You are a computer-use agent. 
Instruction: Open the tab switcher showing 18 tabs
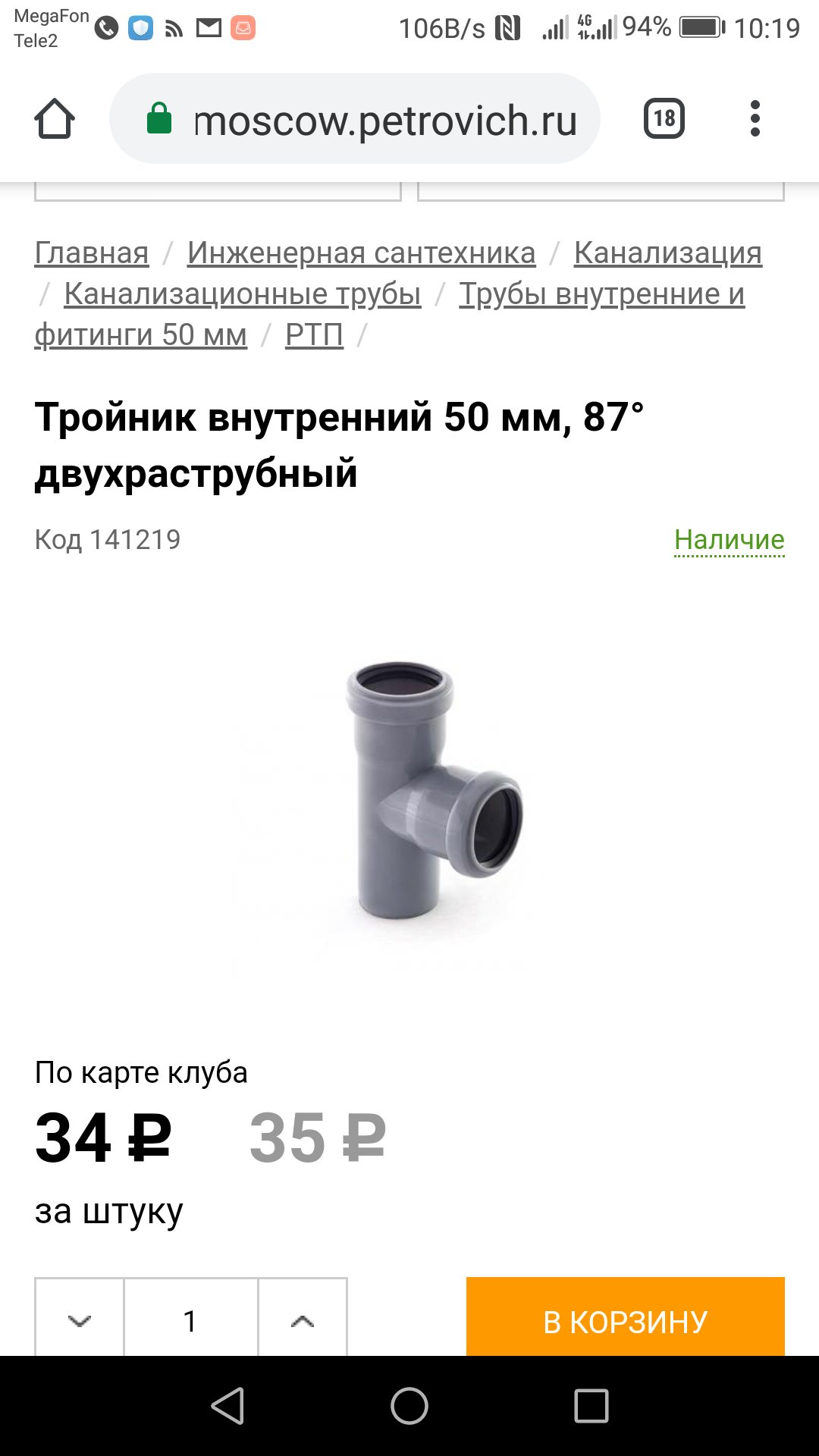(664, 119)
